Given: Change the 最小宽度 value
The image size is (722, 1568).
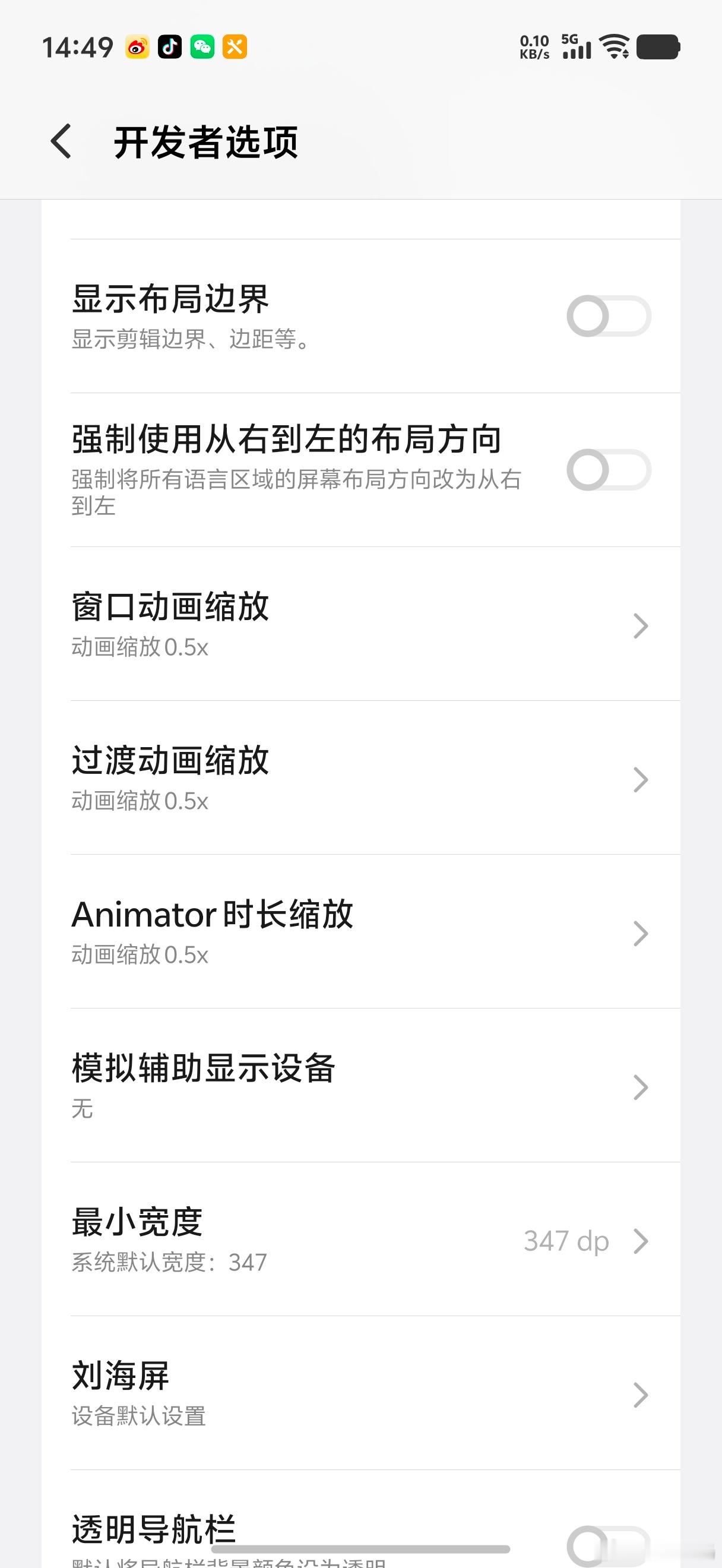Looking at the screenshot, I should tap(360, 1240).
